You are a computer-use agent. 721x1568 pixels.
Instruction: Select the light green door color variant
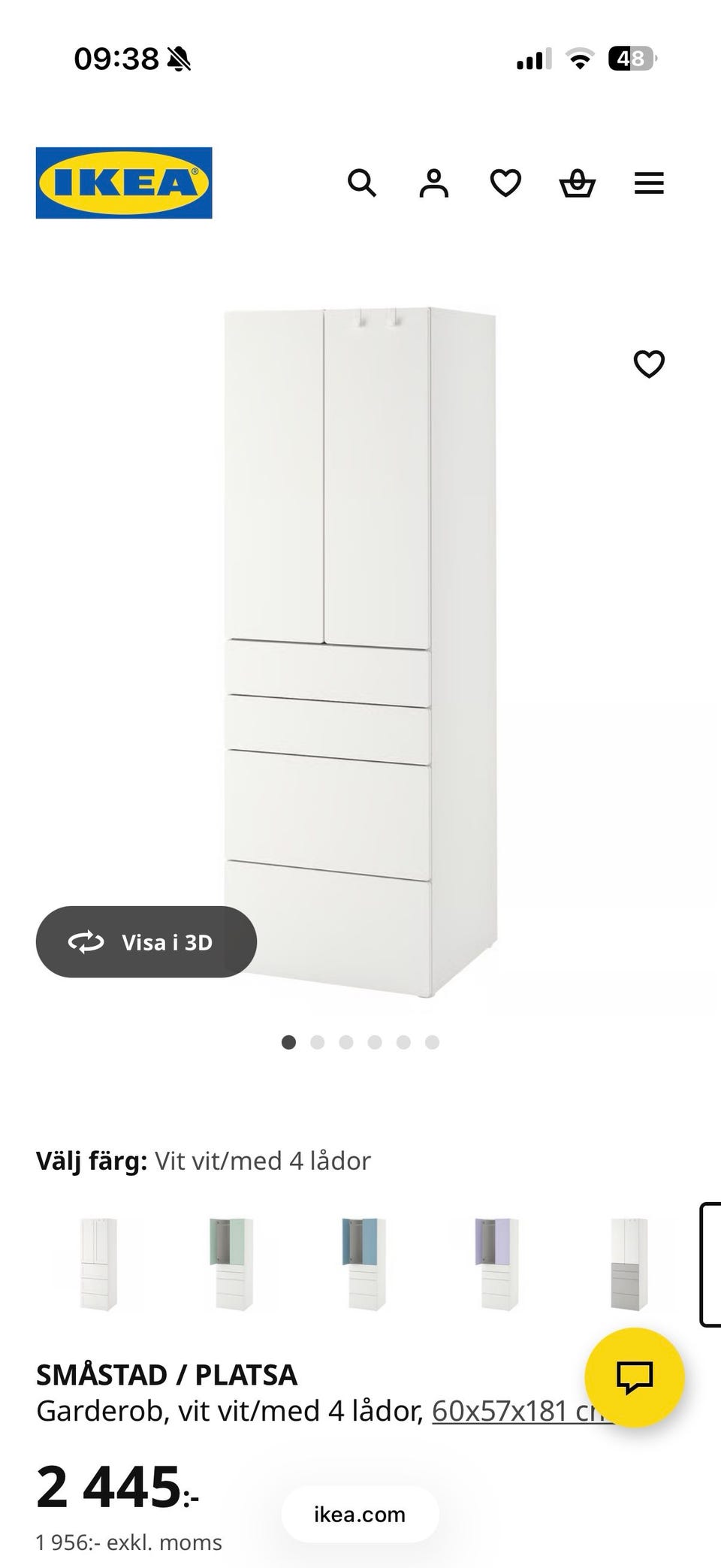click(x=231, y=1264)
